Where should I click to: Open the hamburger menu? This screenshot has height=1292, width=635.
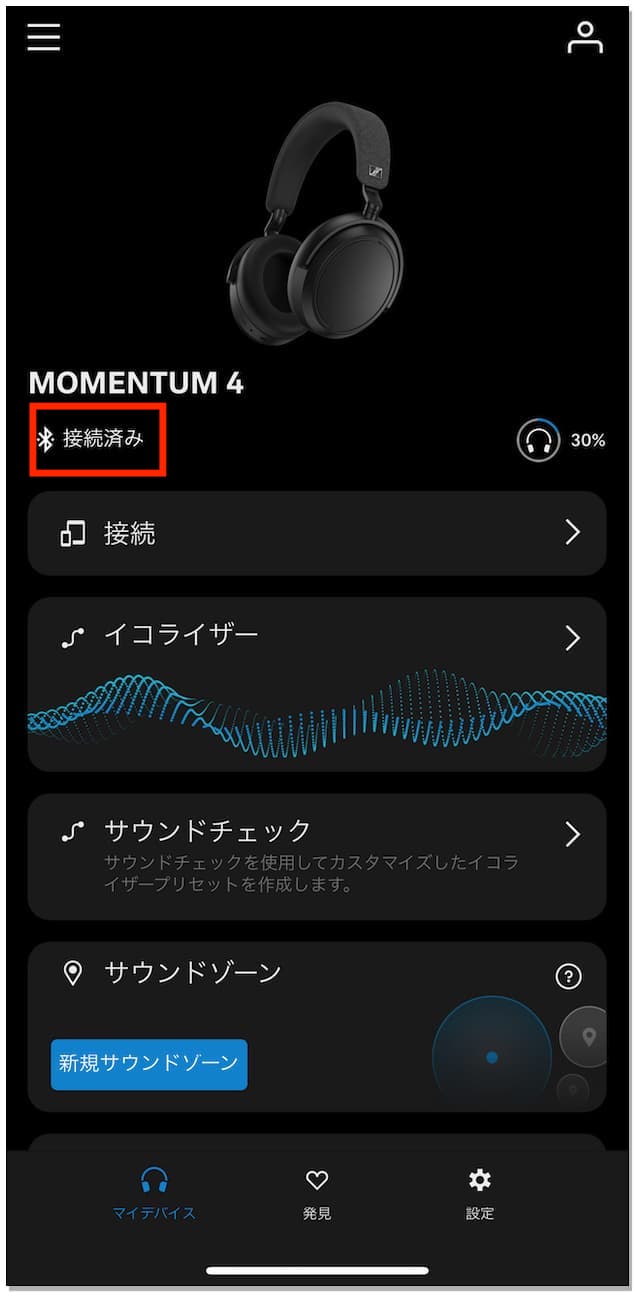[x=44, y=37]
